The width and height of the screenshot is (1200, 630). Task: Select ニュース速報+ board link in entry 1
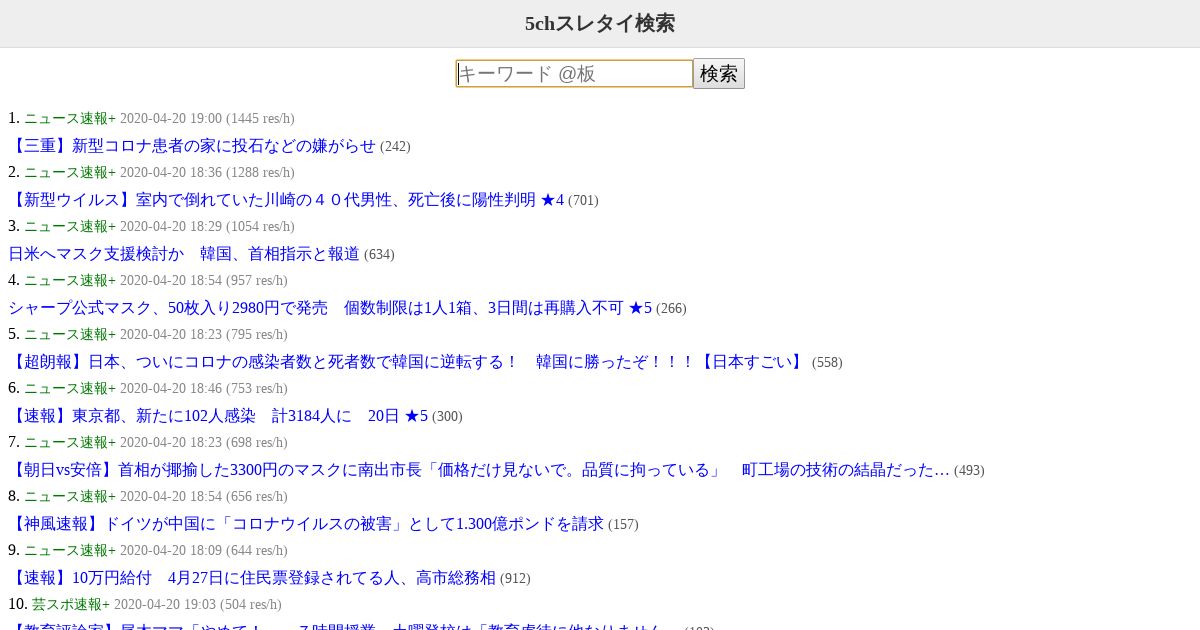(x=70, y=118)
